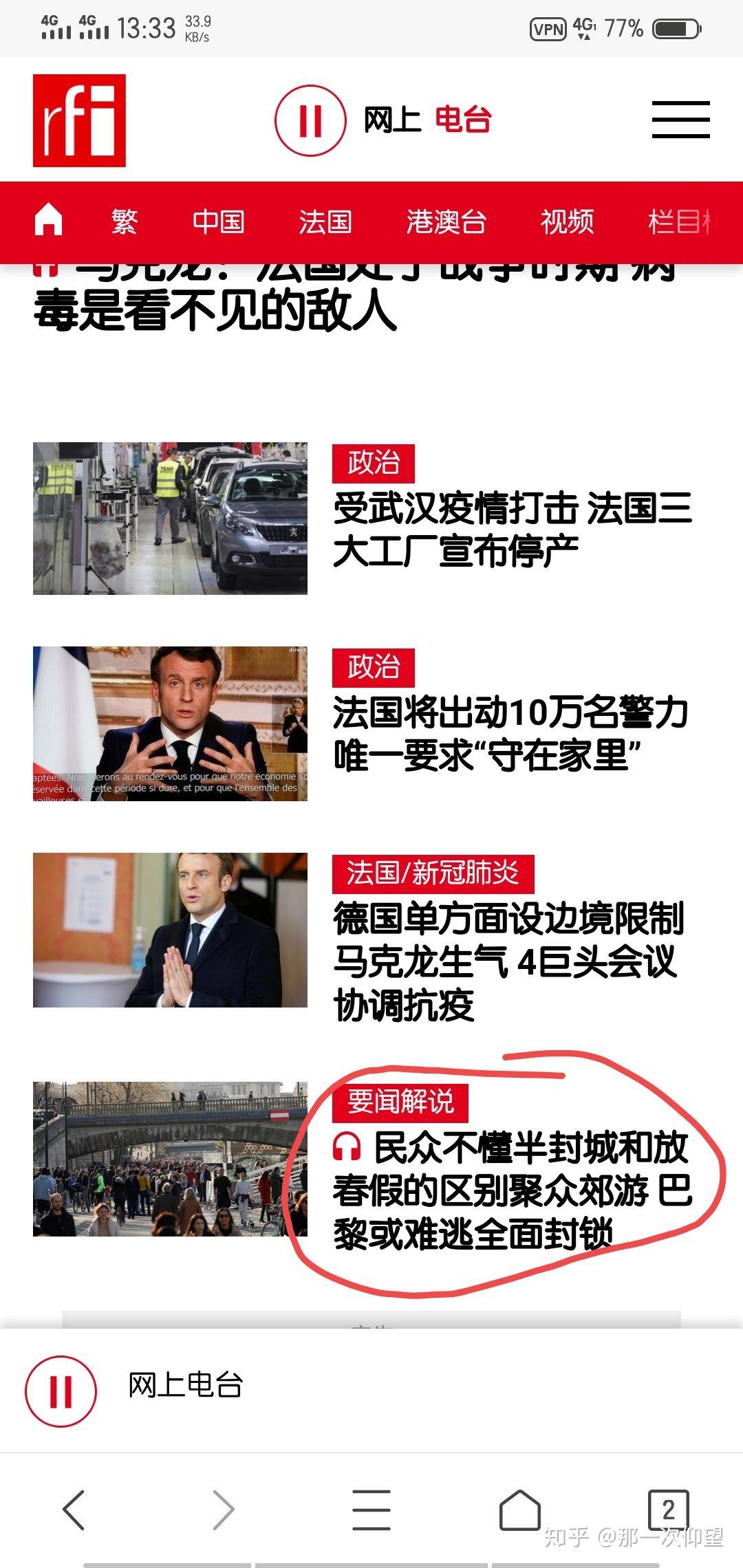Viewport: 743px width, 1568px height.
Task: Select the 港澳台 category
Action: pos(446,221)
